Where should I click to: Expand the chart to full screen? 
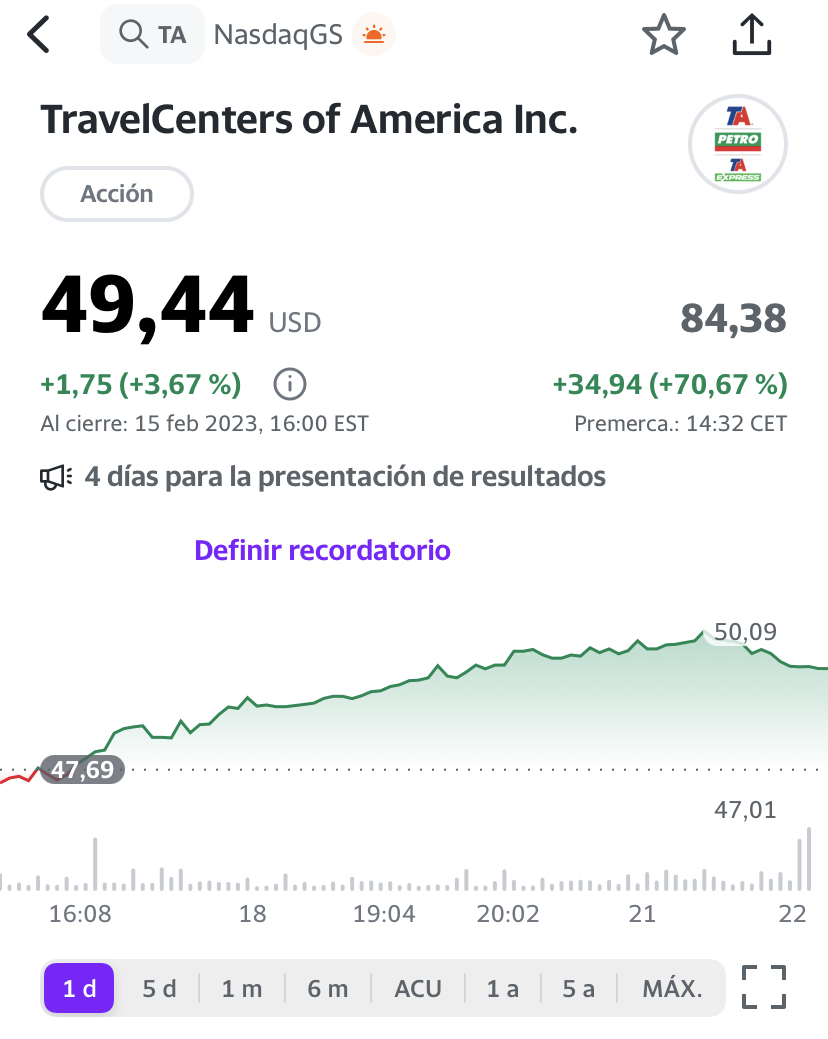(x=764, y=987)
